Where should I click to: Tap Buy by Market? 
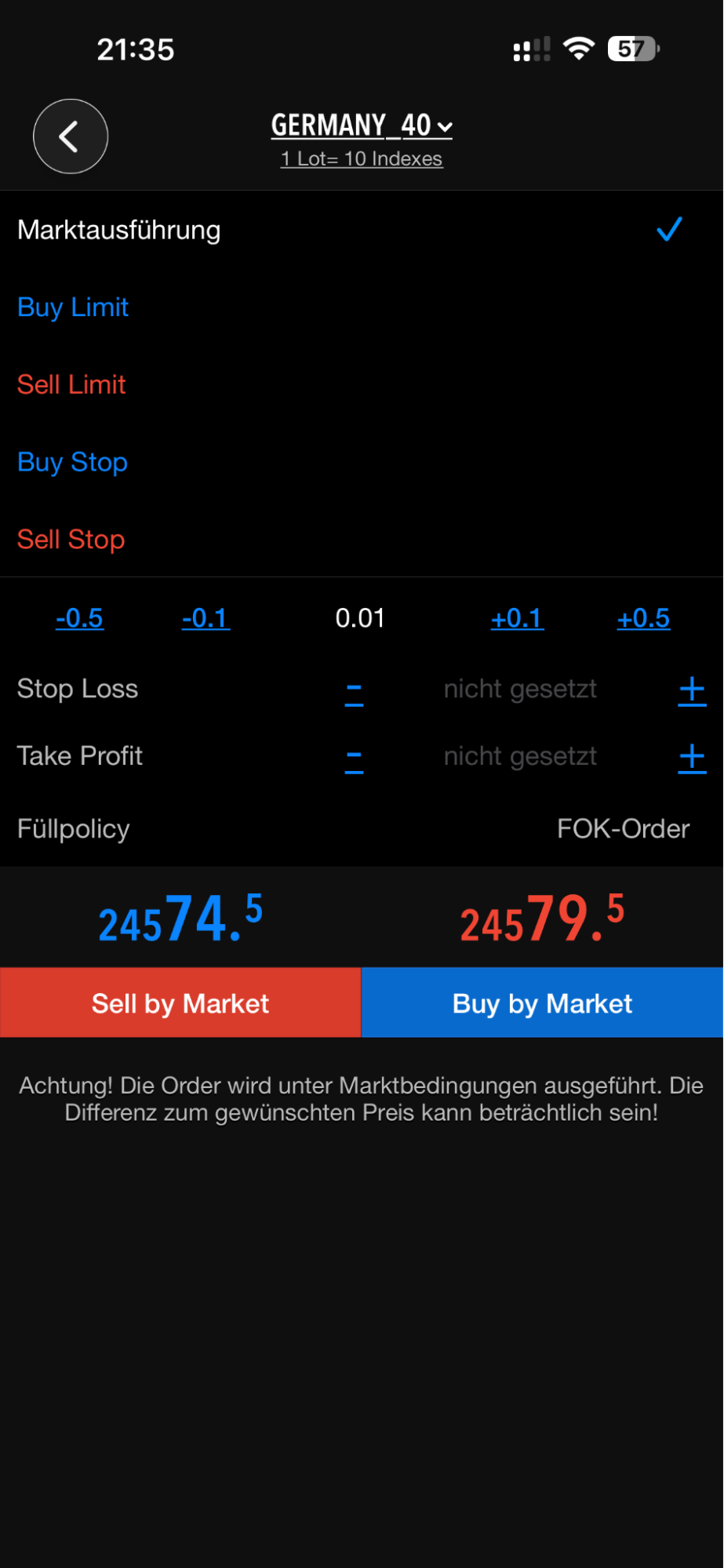click(542, 1003)
